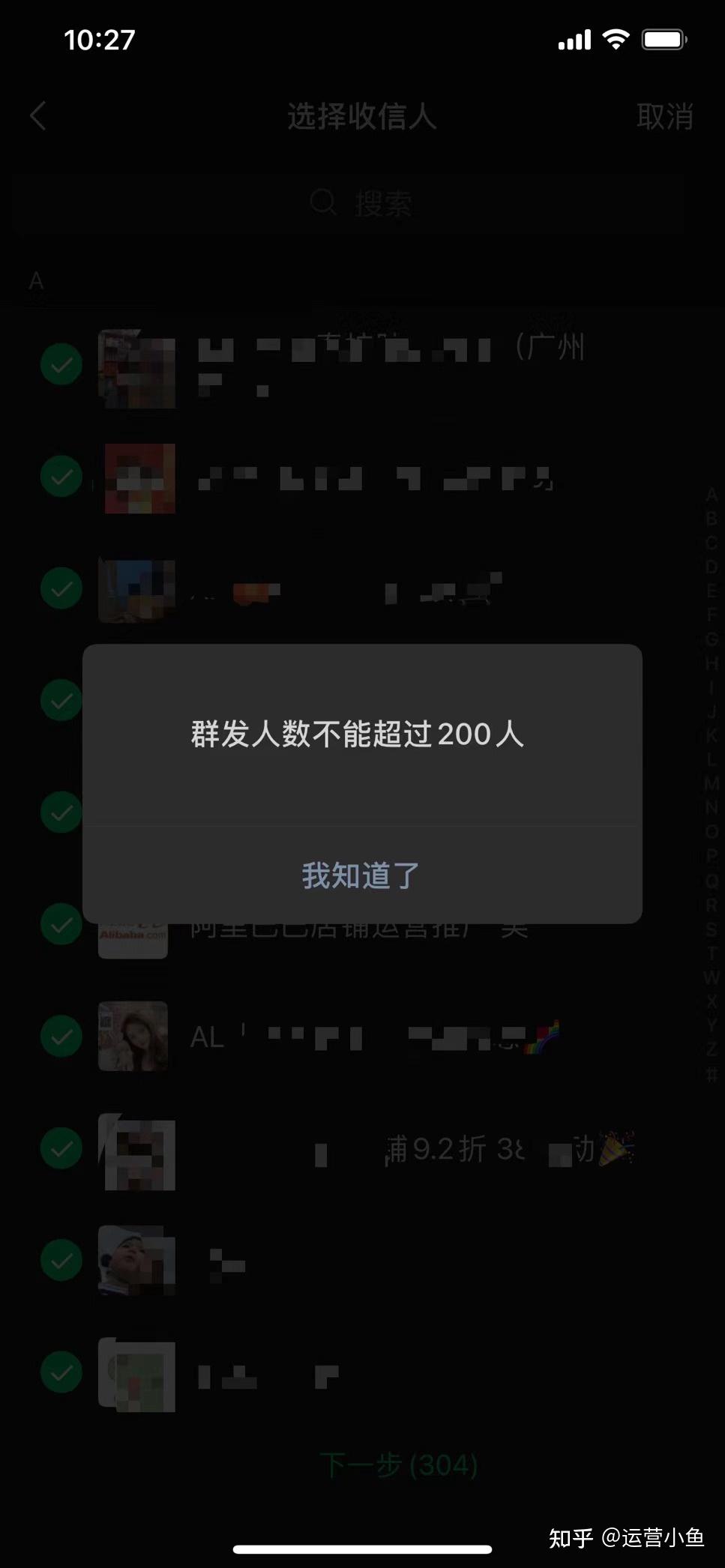725x1568 pixels.
Task: Tap the magnifier icon in search bar
Action: click(x=322, y=201)
